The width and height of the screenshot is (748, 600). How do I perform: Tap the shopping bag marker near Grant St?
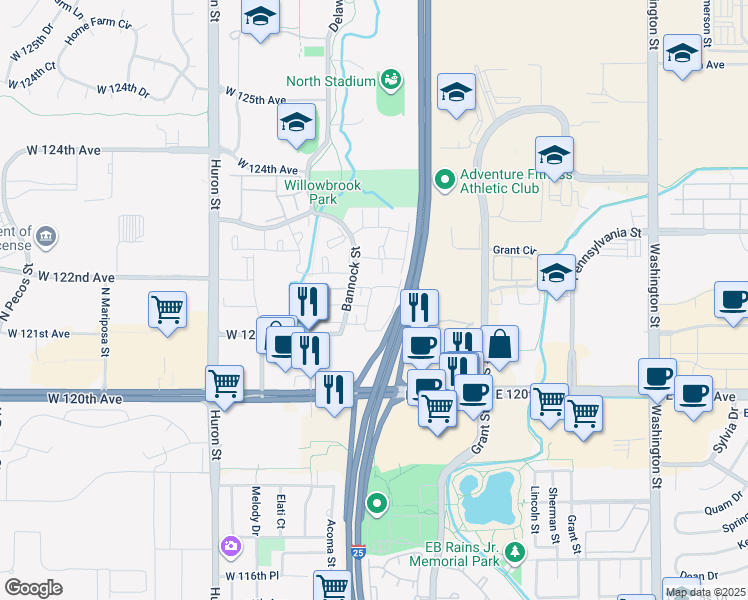tap(499, 348)
